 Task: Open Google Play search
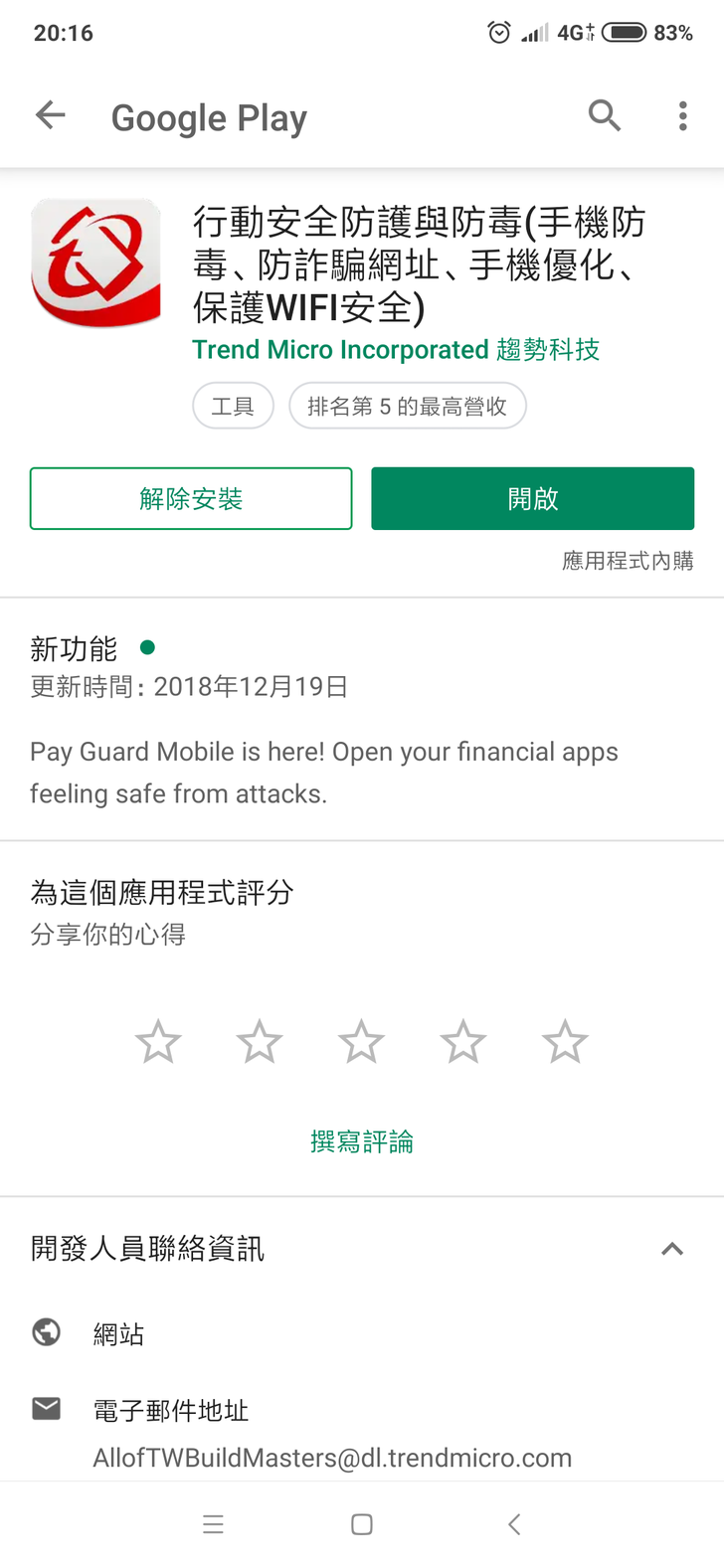[x=604, y=116]
